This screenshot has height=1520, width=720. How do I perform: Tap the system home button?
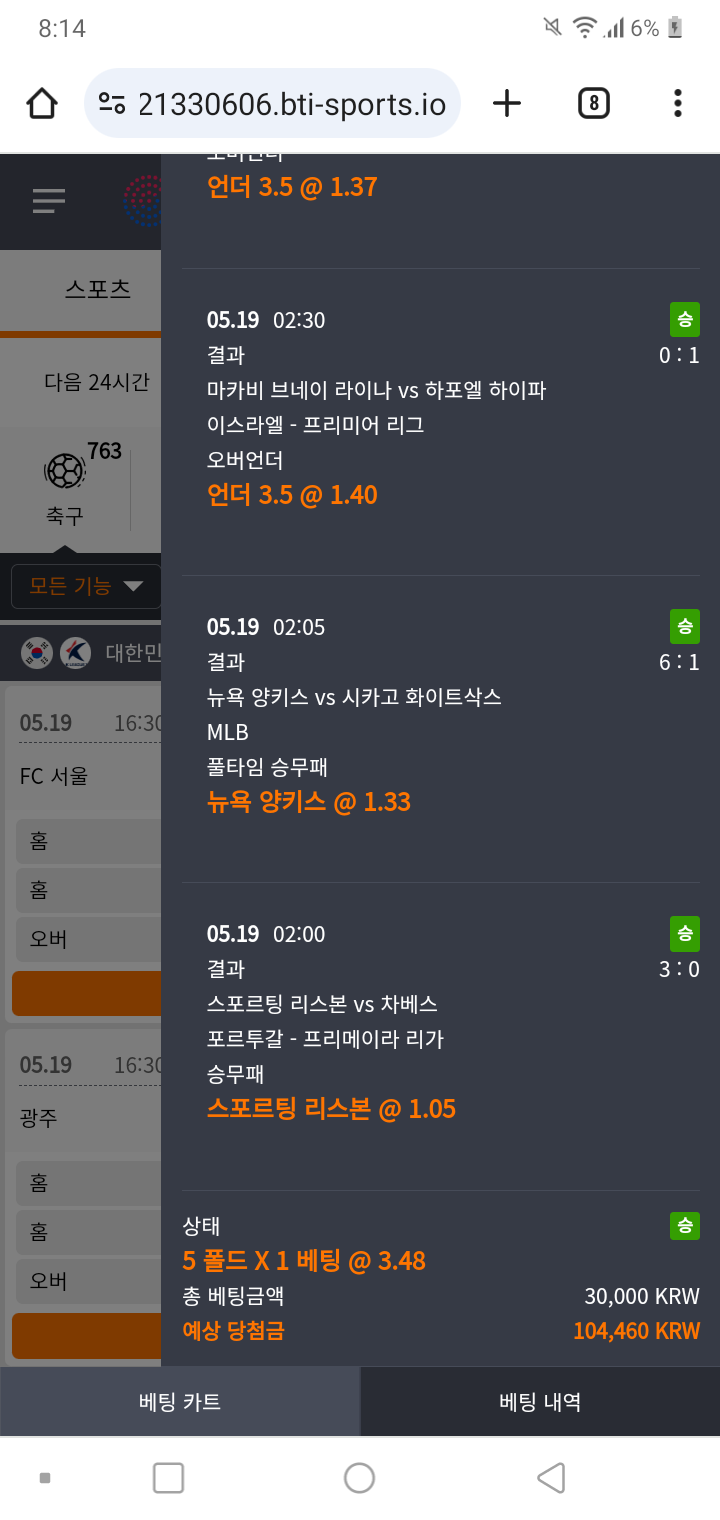(359, 1478)
